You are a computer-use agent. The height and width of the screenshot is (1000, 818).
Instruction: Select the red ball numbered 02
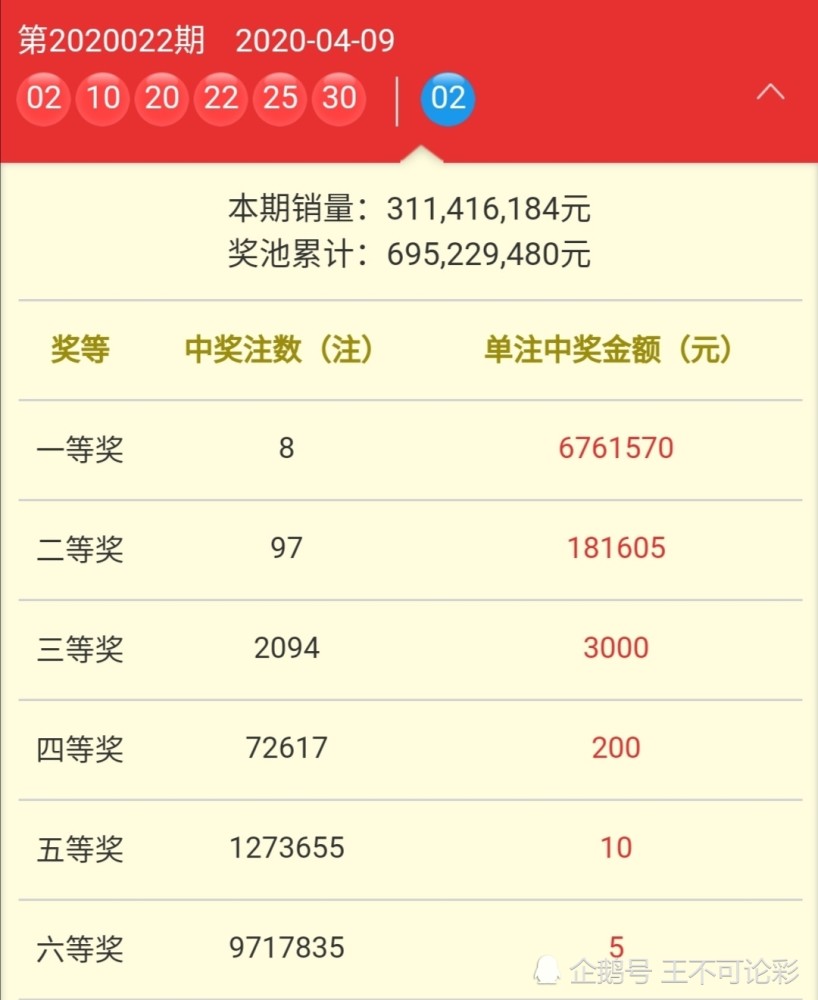(43, 98)
